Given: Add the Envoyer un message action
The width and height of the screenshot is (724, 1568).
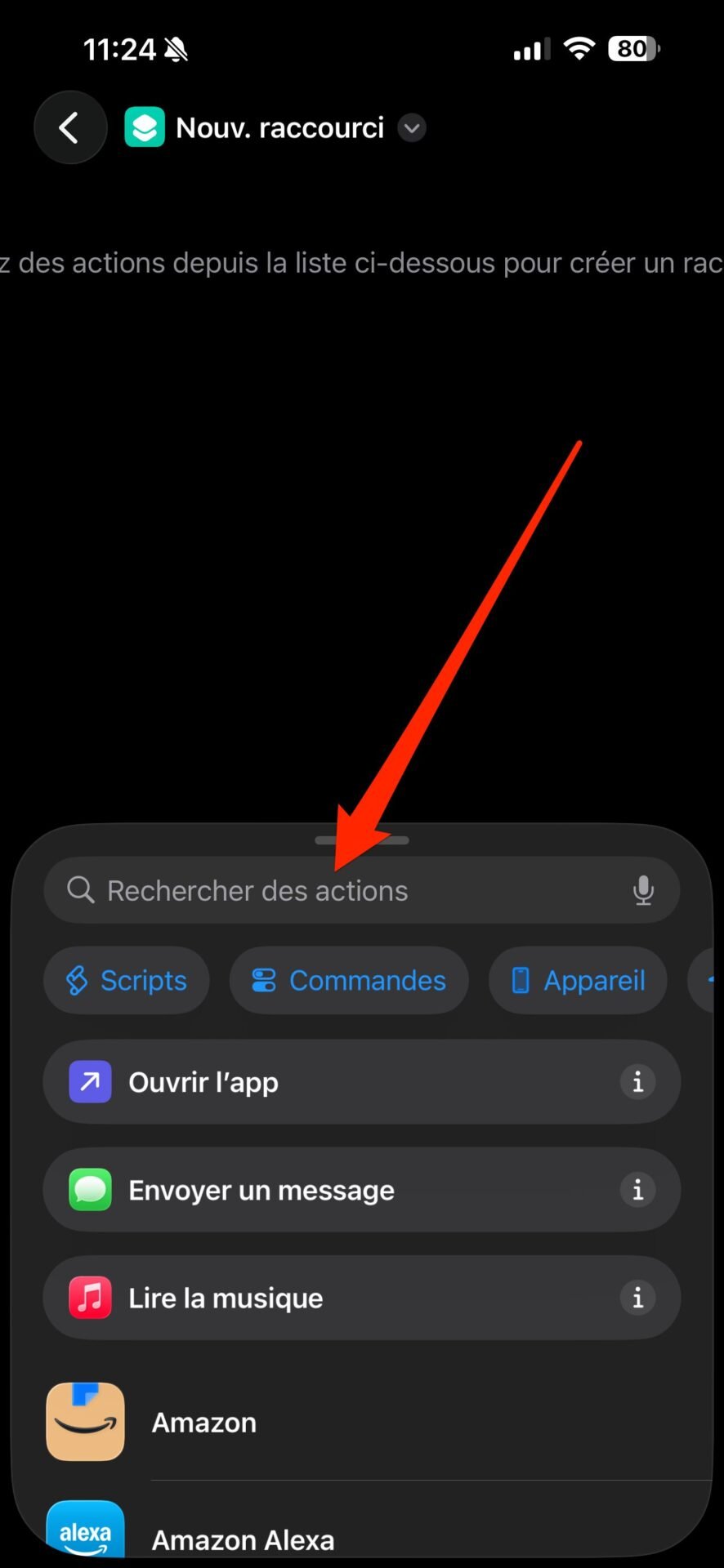Looking at the screenshot, I should (x=361, y=1190).
